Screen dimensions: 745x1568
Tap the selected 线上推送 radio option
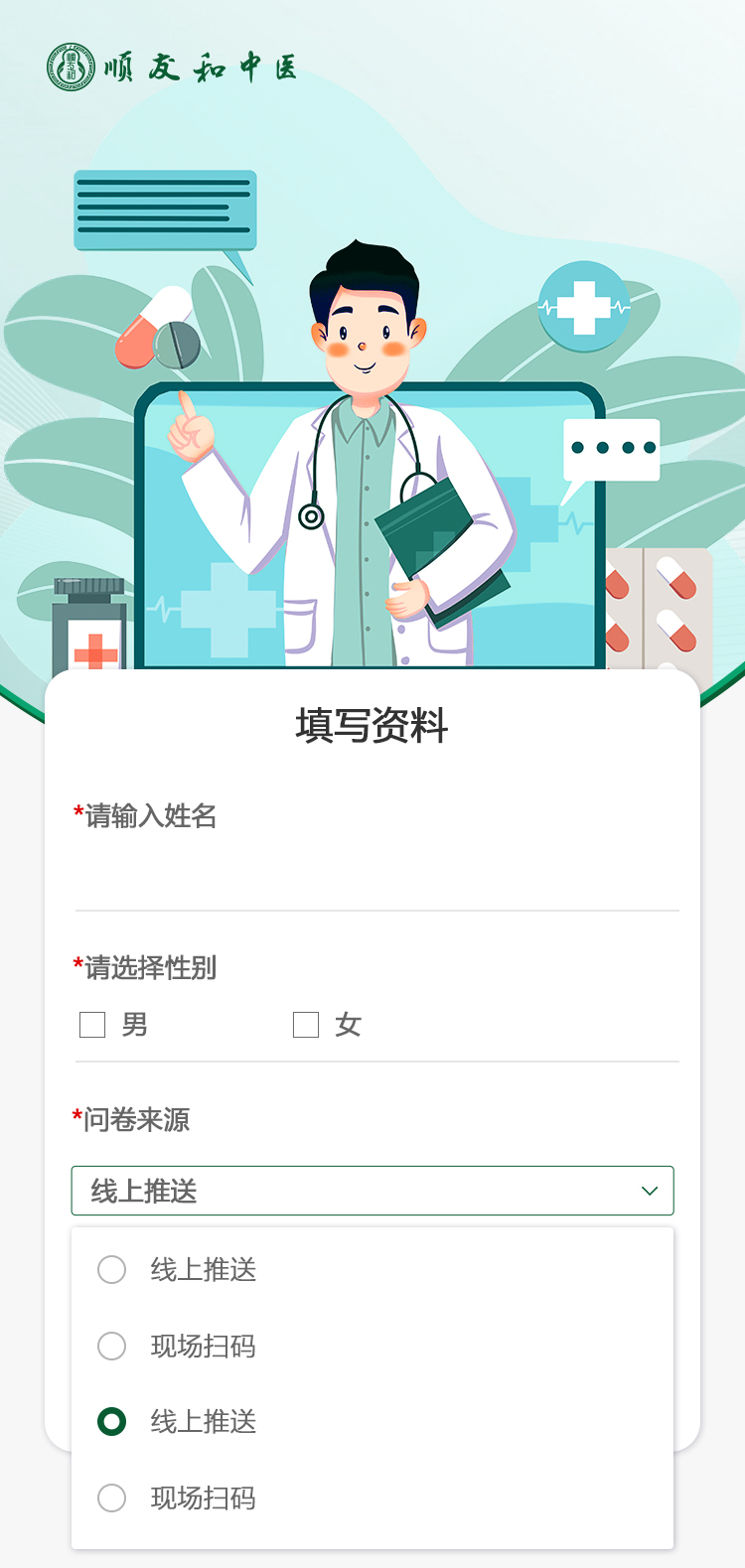[112, 1422]
